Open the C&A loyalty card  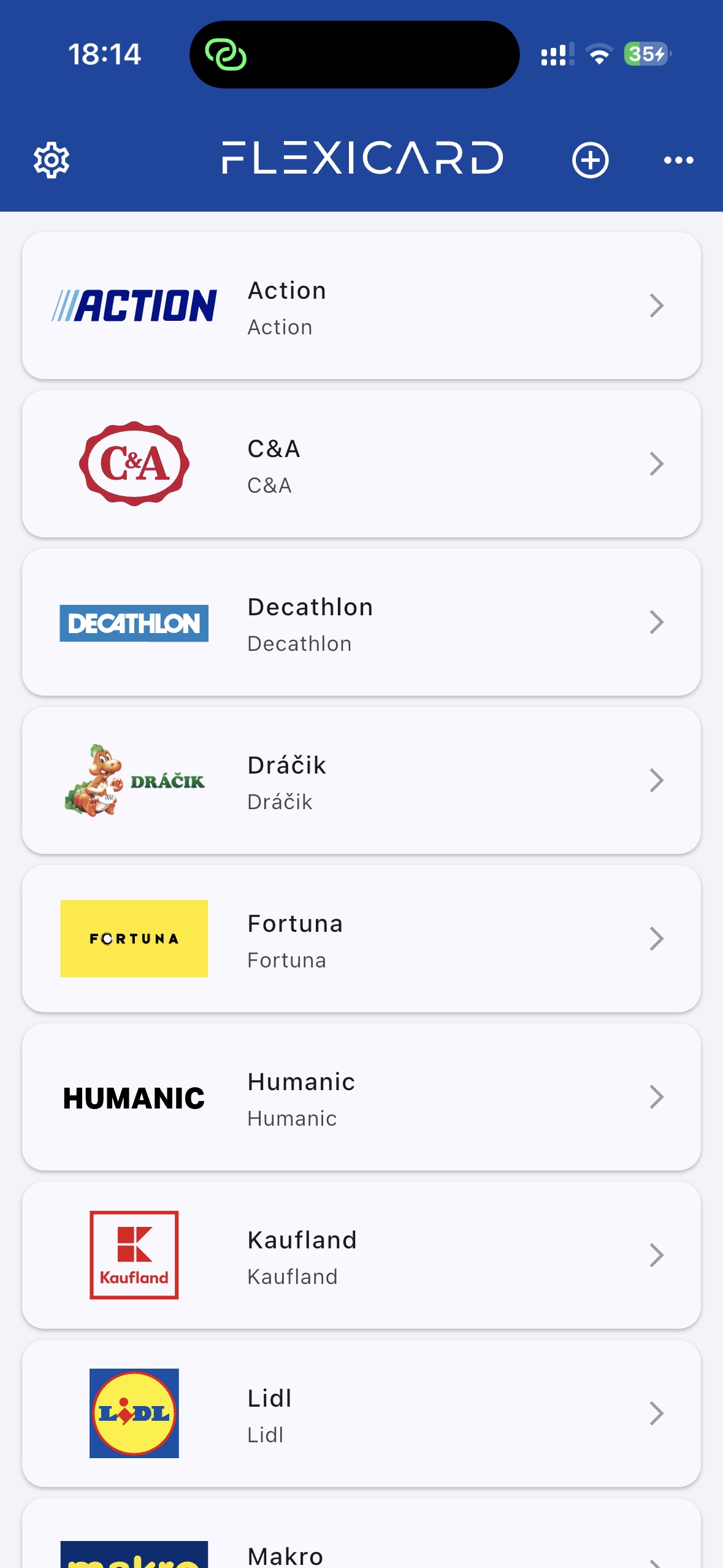click(x=361, y=464)
